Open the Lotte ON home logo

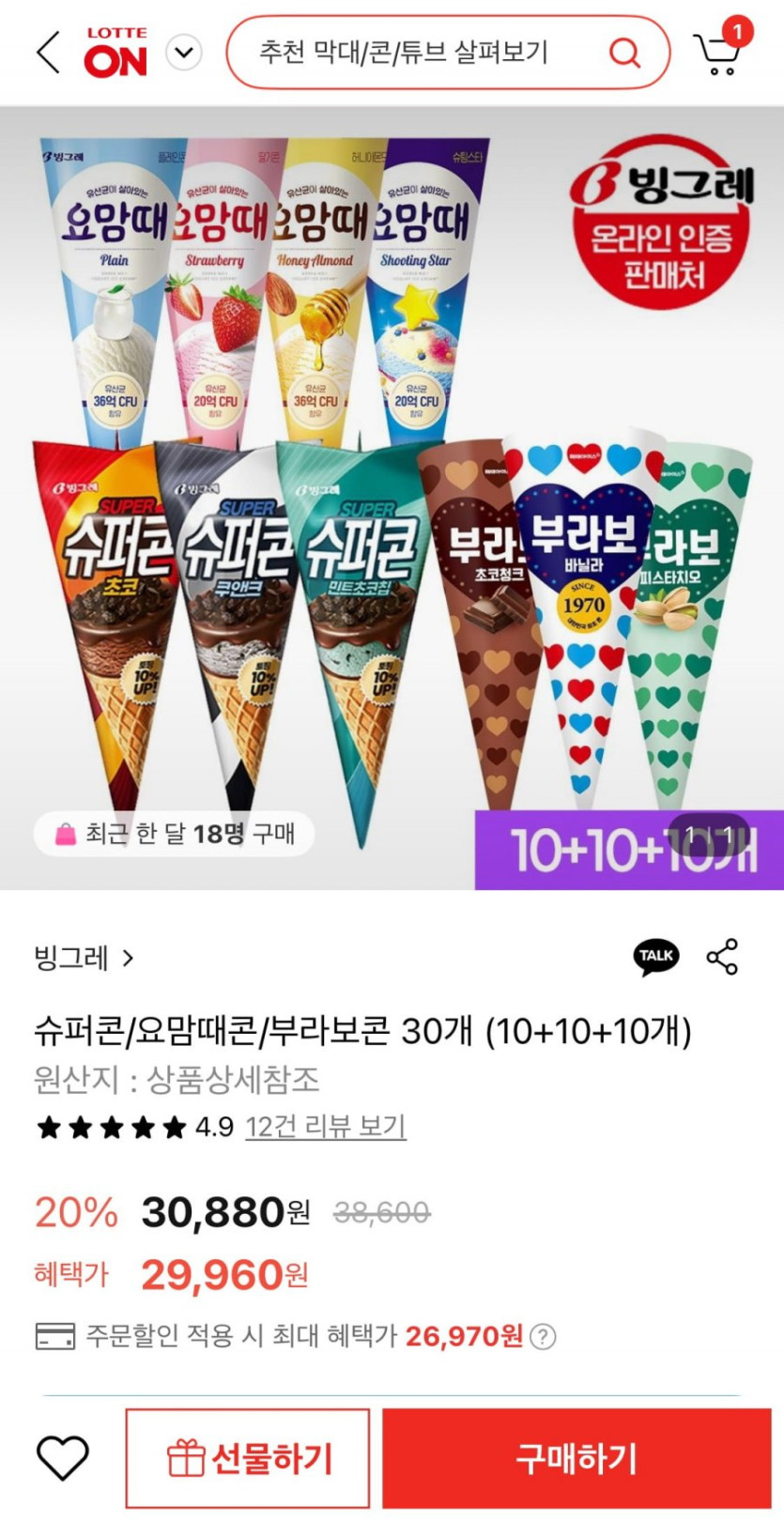coord(115,53)
